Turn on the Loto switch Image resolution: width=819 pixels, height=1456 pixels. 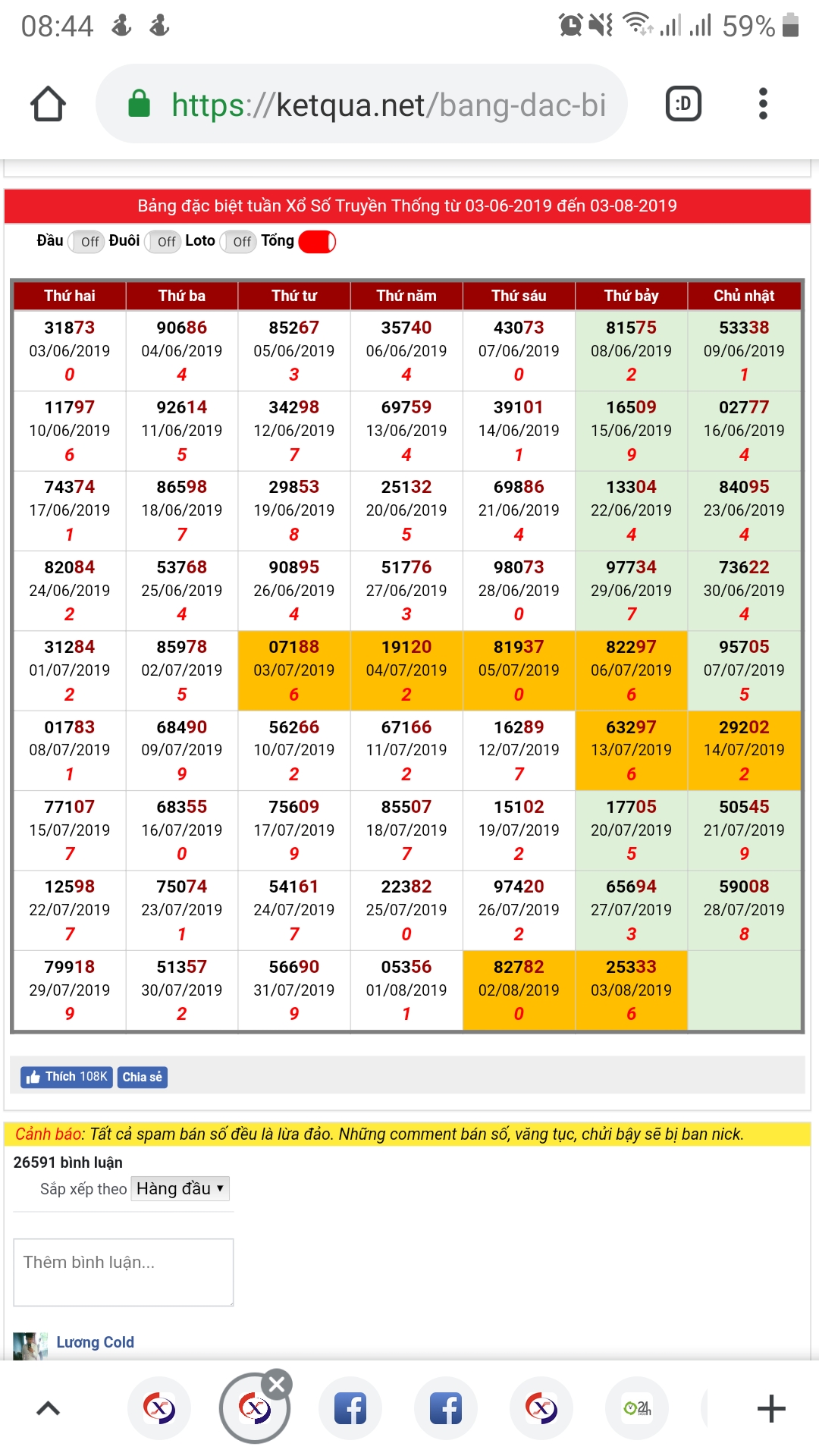(238, 242)
